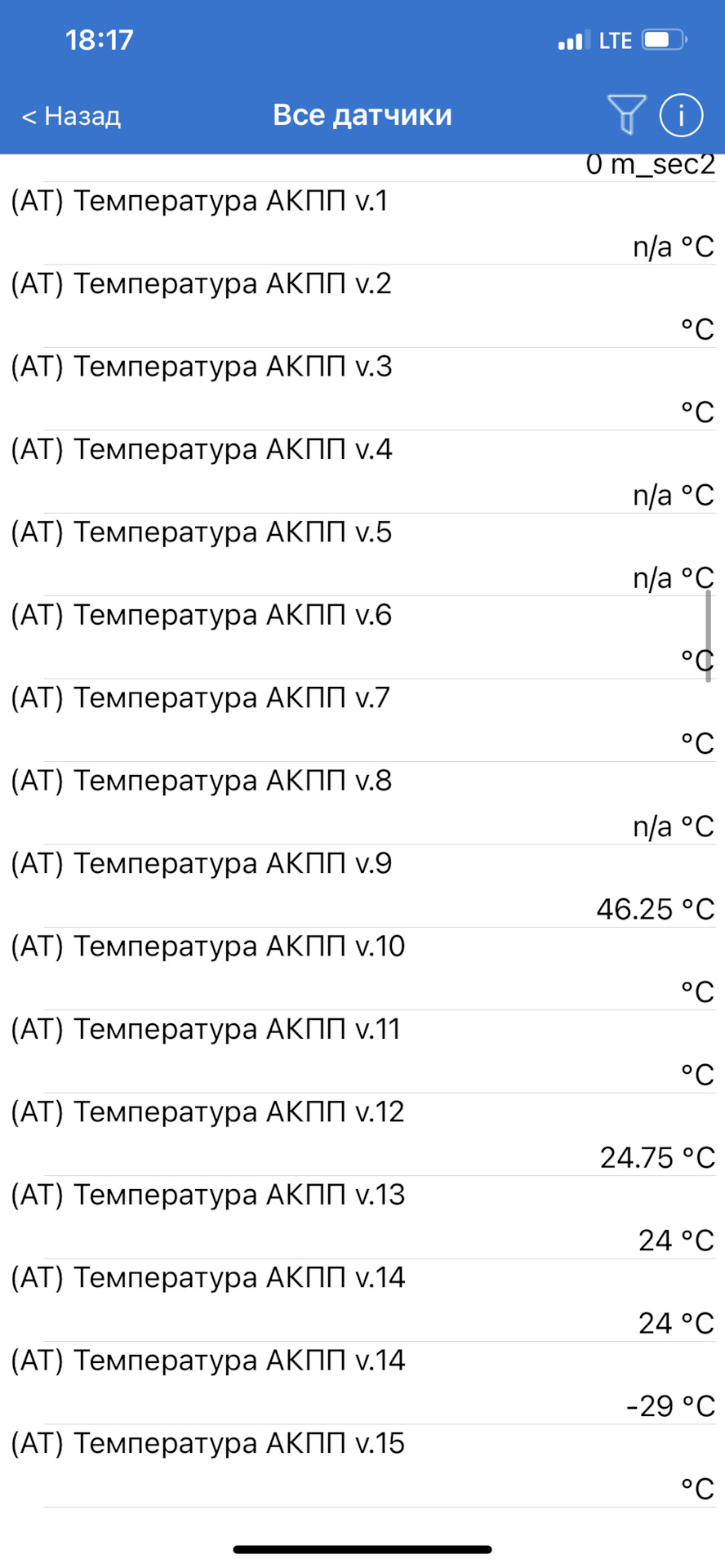Go back with the Назад button
Image resolution: width=725 pixels, height=1568 pixels.
click(71, 116)
